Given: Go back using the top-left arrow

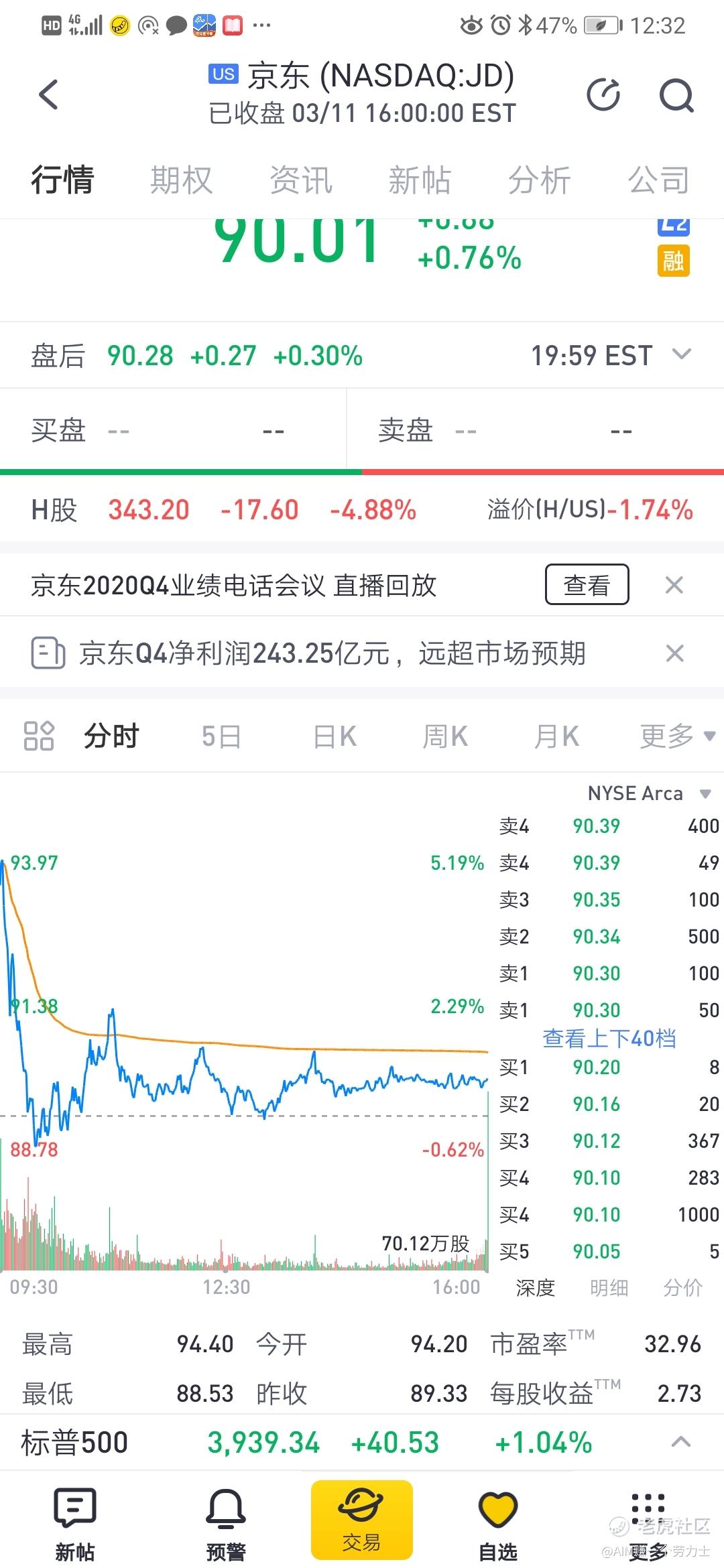Looking at the screenshot, I should click(x=48, y=94).
